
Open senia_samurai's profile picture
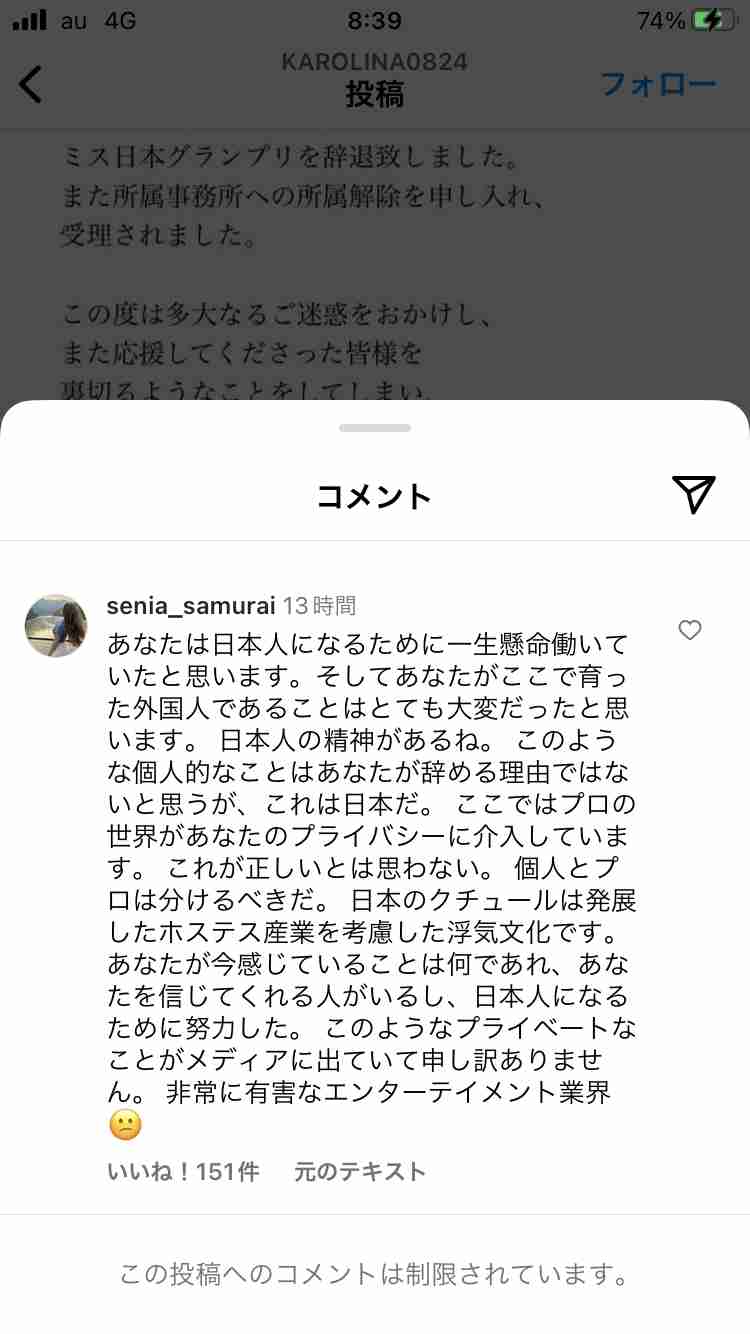(x=56, y=625)
